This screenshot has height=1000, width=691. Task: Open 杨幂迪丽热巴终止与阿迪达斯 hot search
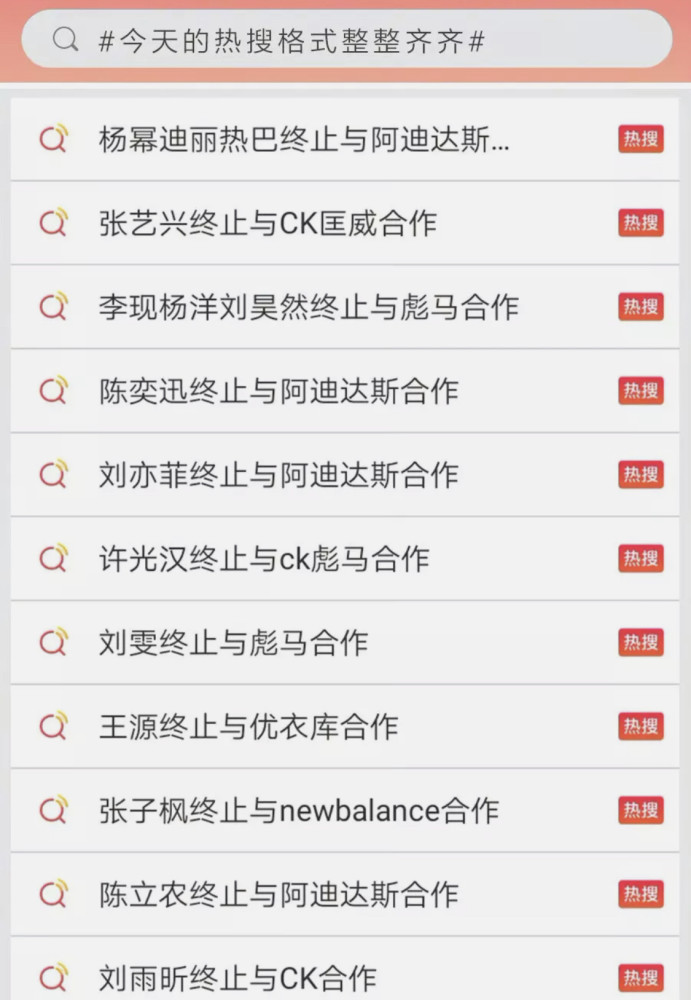[304, 140]
